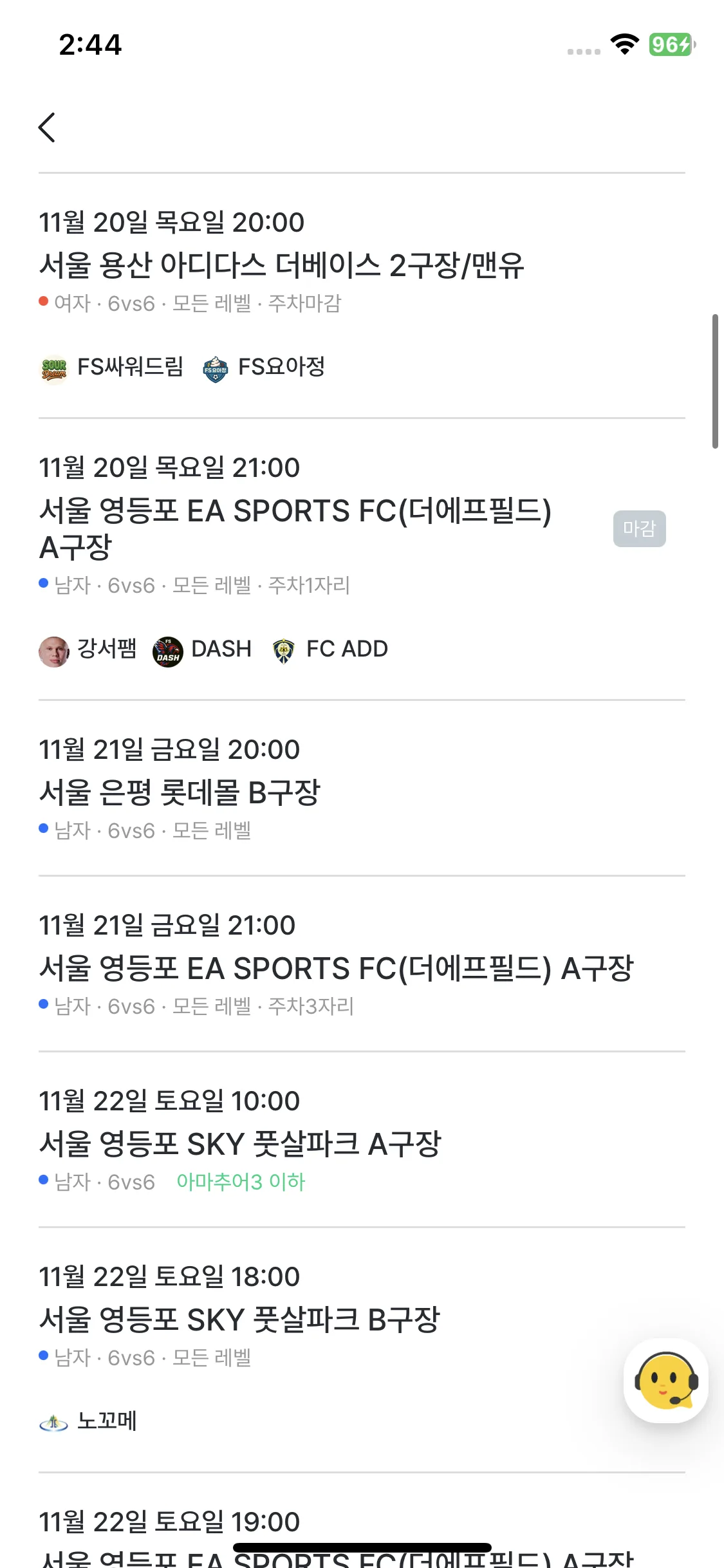Open the 11월 22일 18:00 SKY 풋살파크 B구장 match

point(239,1320)
